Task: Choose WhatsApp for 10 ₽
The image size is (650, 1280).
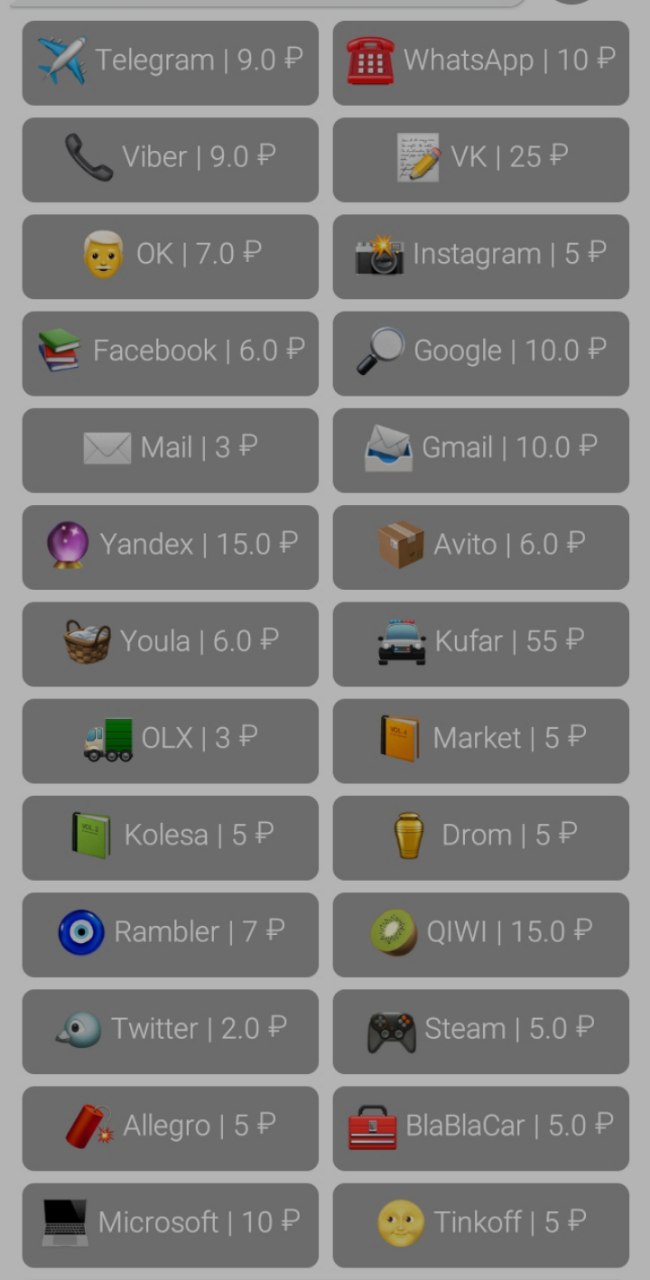Action: click(x=481, y=62)
